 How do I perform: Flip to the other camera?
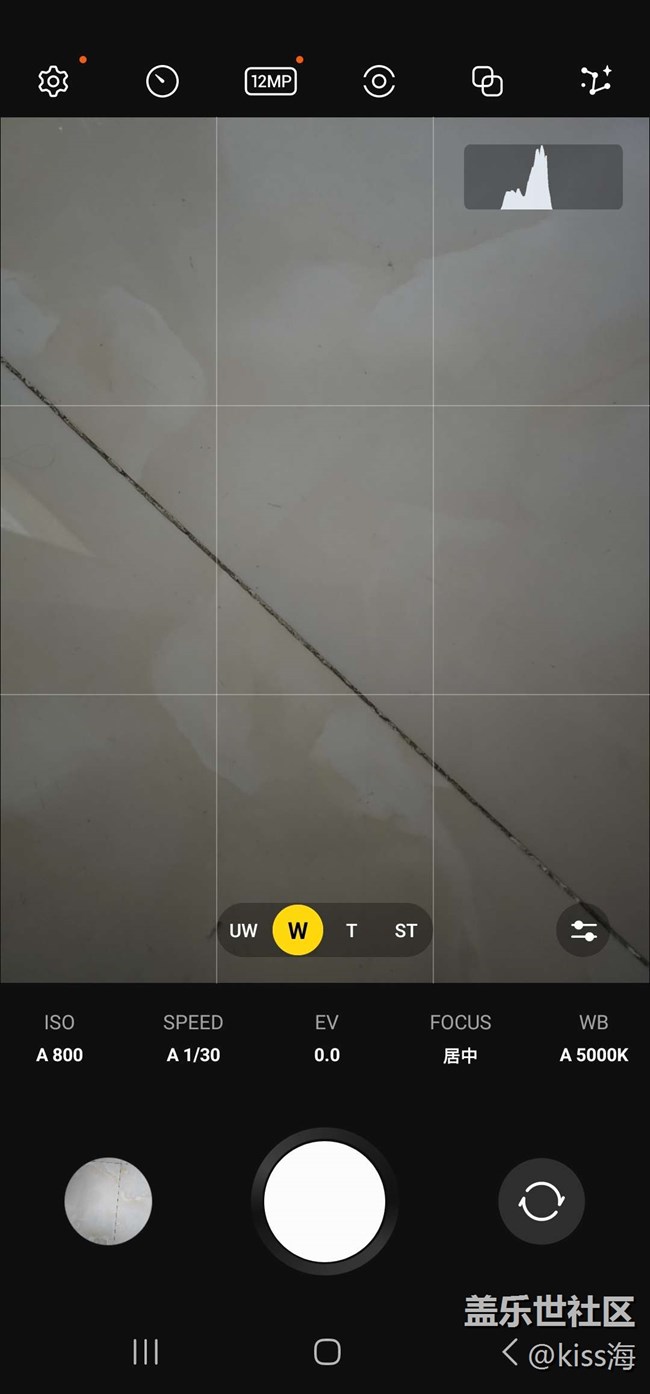(x=541, y=1201)
